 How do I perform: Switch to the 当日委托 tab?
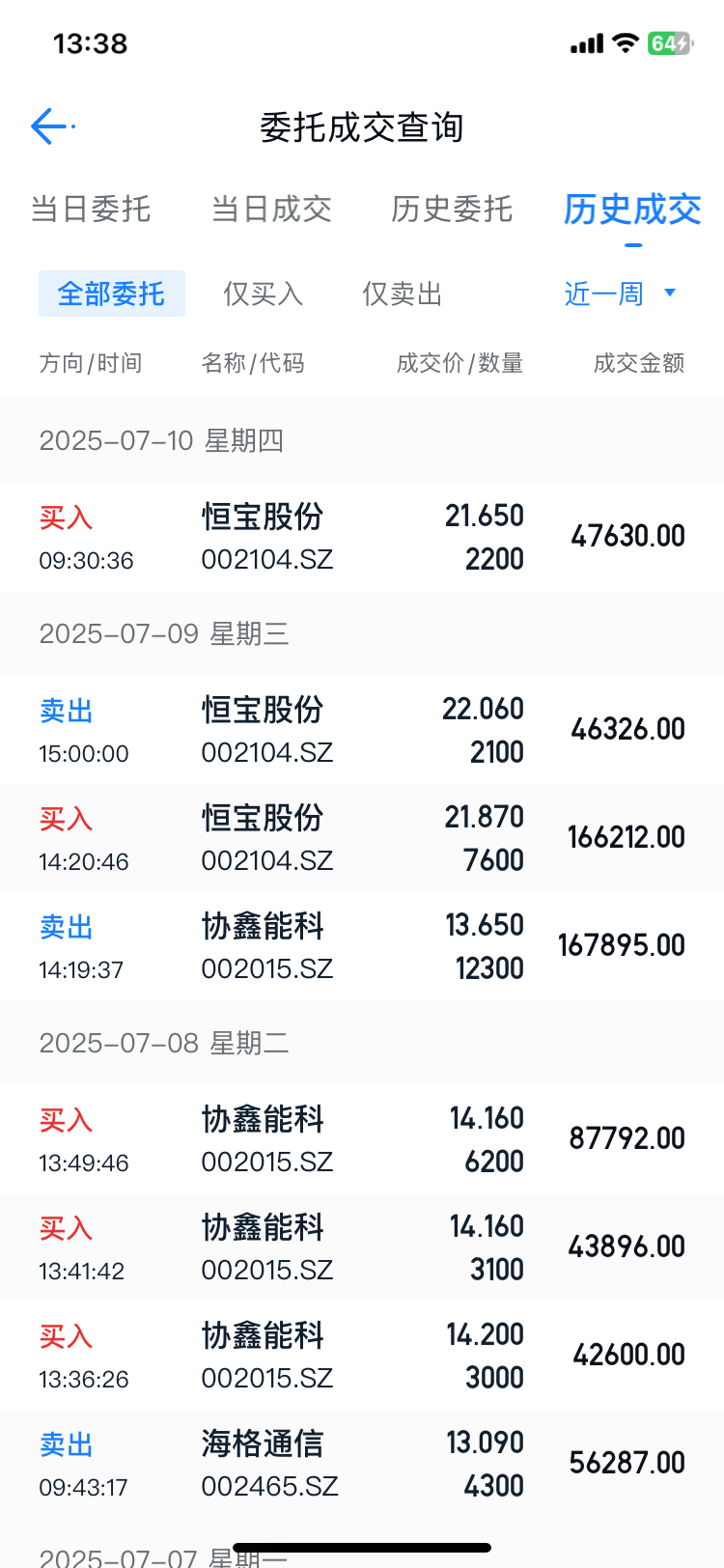tap(91, 210)
